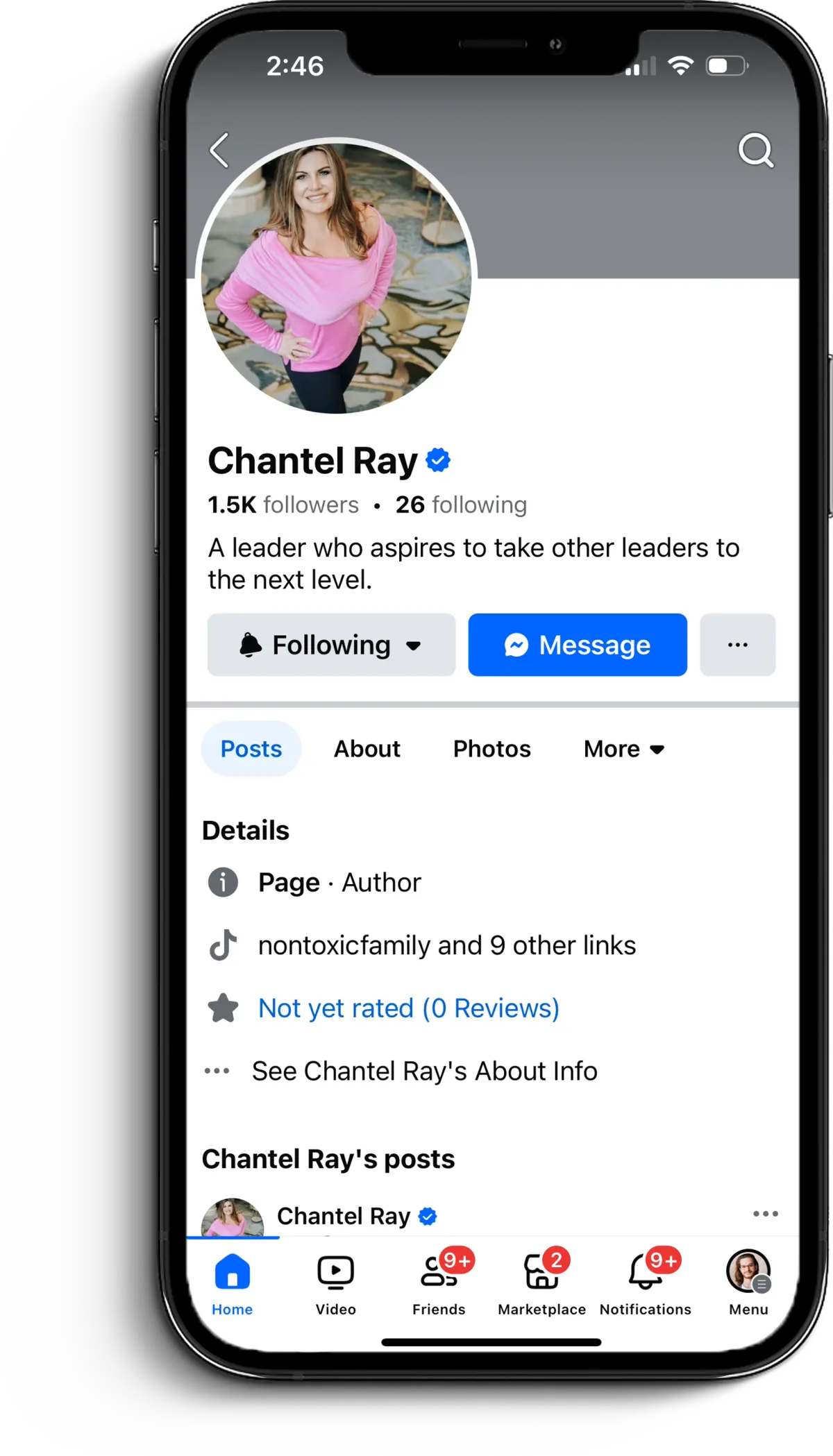This screenshot has width=833, height=1456.
Task: Switch to the About tab
Action: pyautogui.click(x=367, y=749)
